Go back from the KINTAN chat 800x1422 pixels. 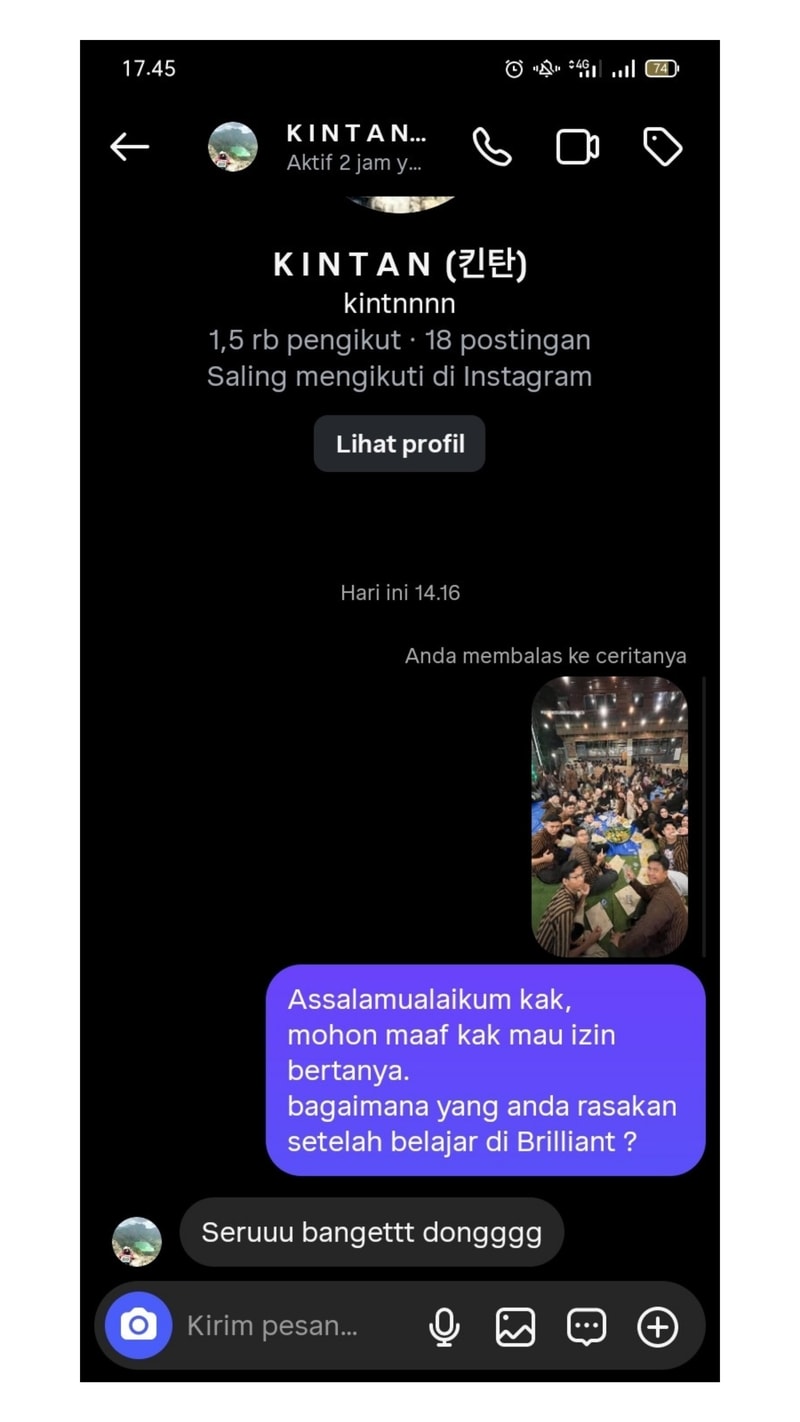pyautogui.click(x=129, y=147)
